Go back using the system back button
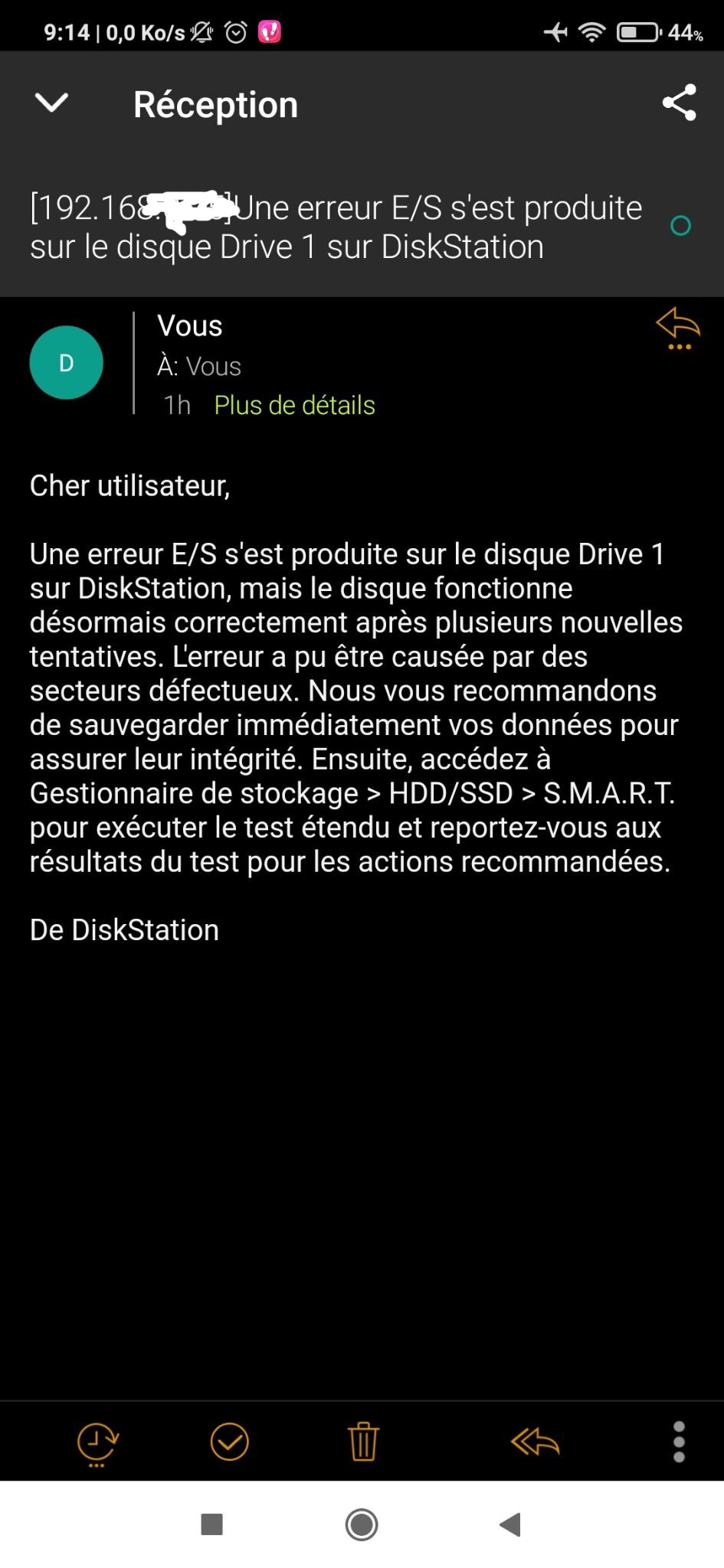724x1568 pixels. [x=510, y=1524]
